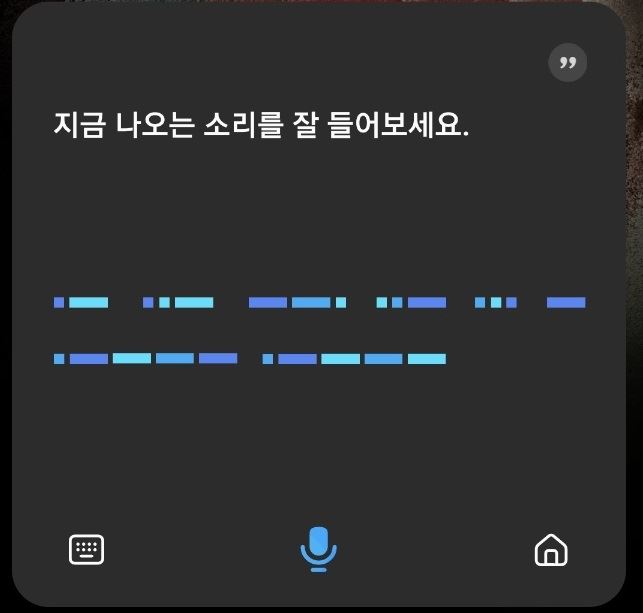The height and width of the screenshot is (613, 643).
Task: Activate the microphone for voice input
Action: coord(318,548)
